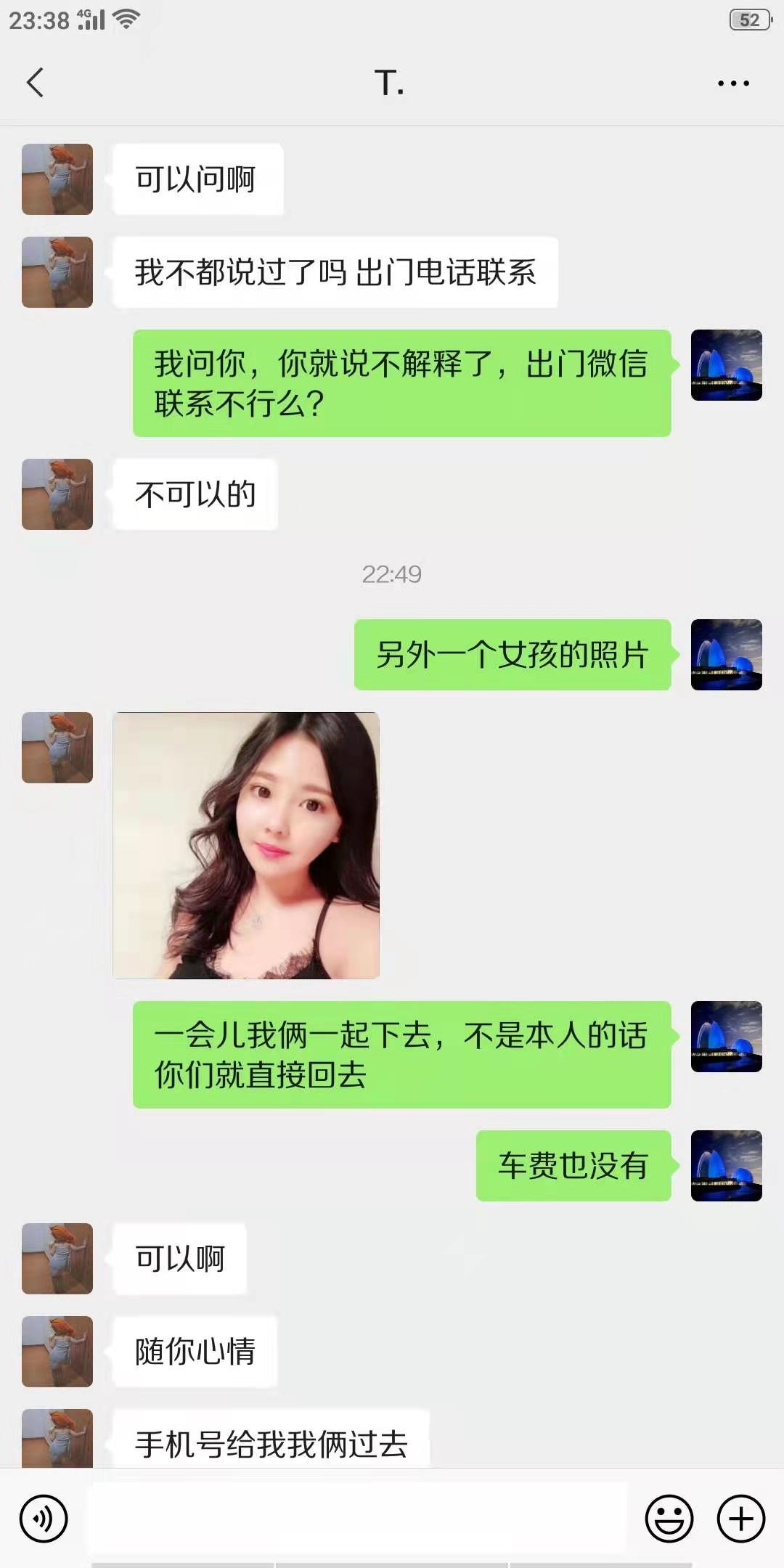784x1568 pixels.
Task: Switch to voice message input
Action: (x=44, y=1518)
